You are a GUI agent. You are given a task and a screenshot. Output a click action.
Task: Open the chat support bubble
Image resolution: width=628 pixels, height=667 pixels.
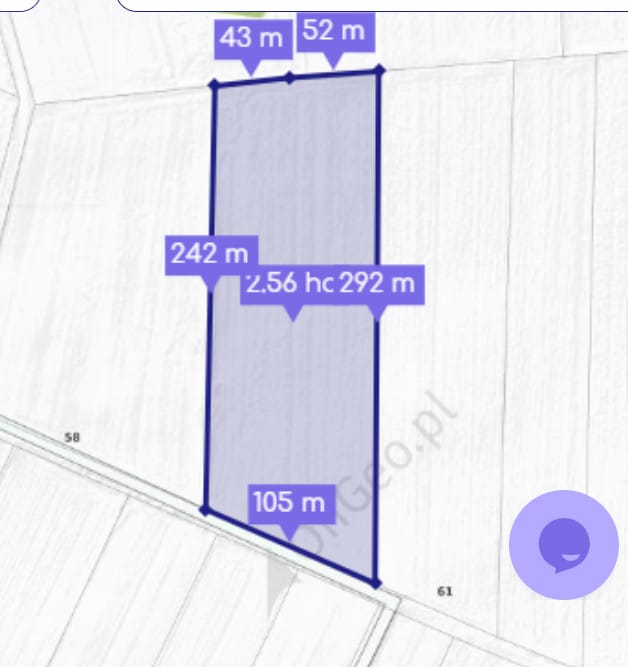coord(563,545)
